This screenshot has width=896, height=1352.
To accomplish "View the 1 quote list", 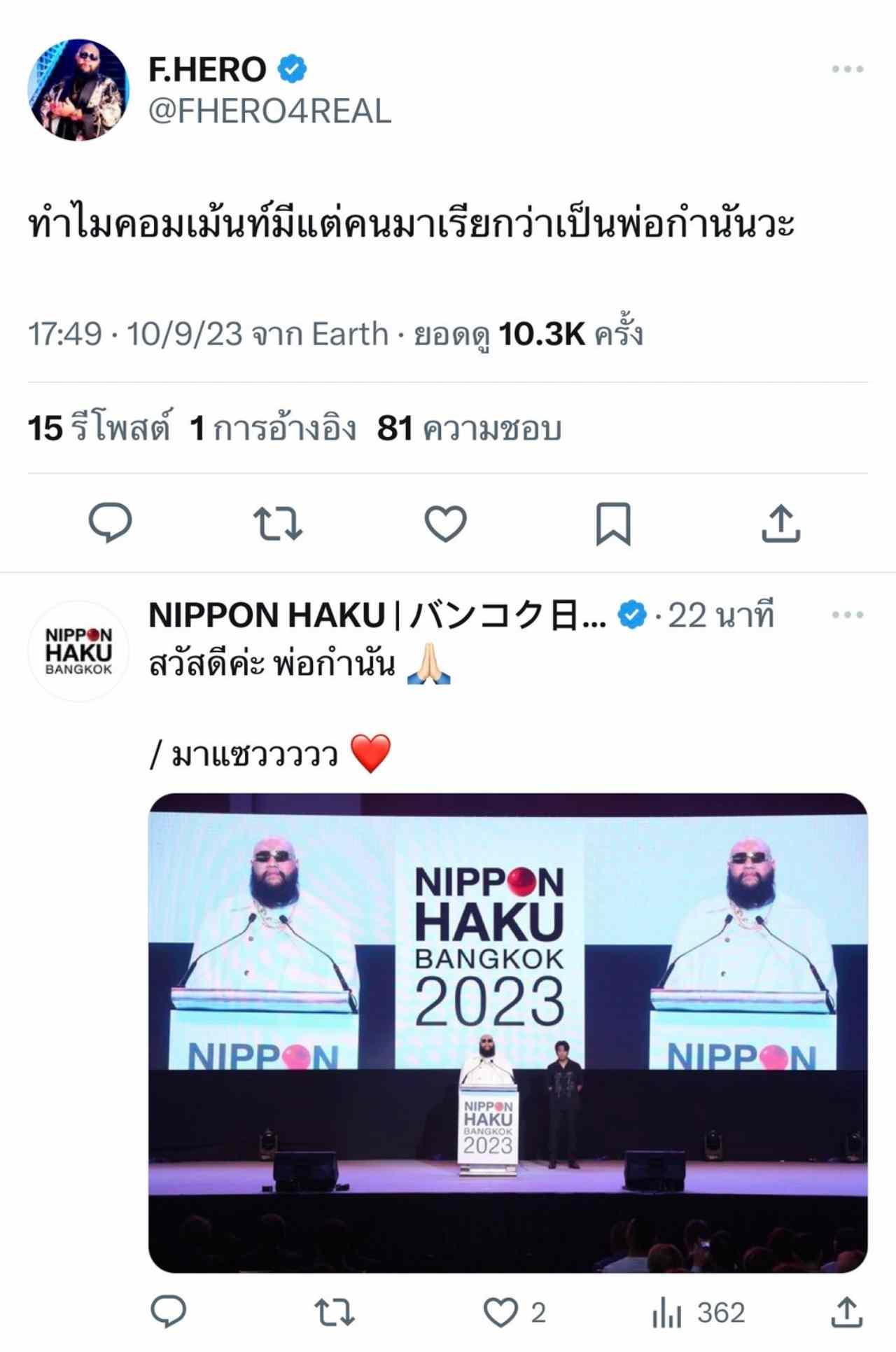I will tap(273, 428).
